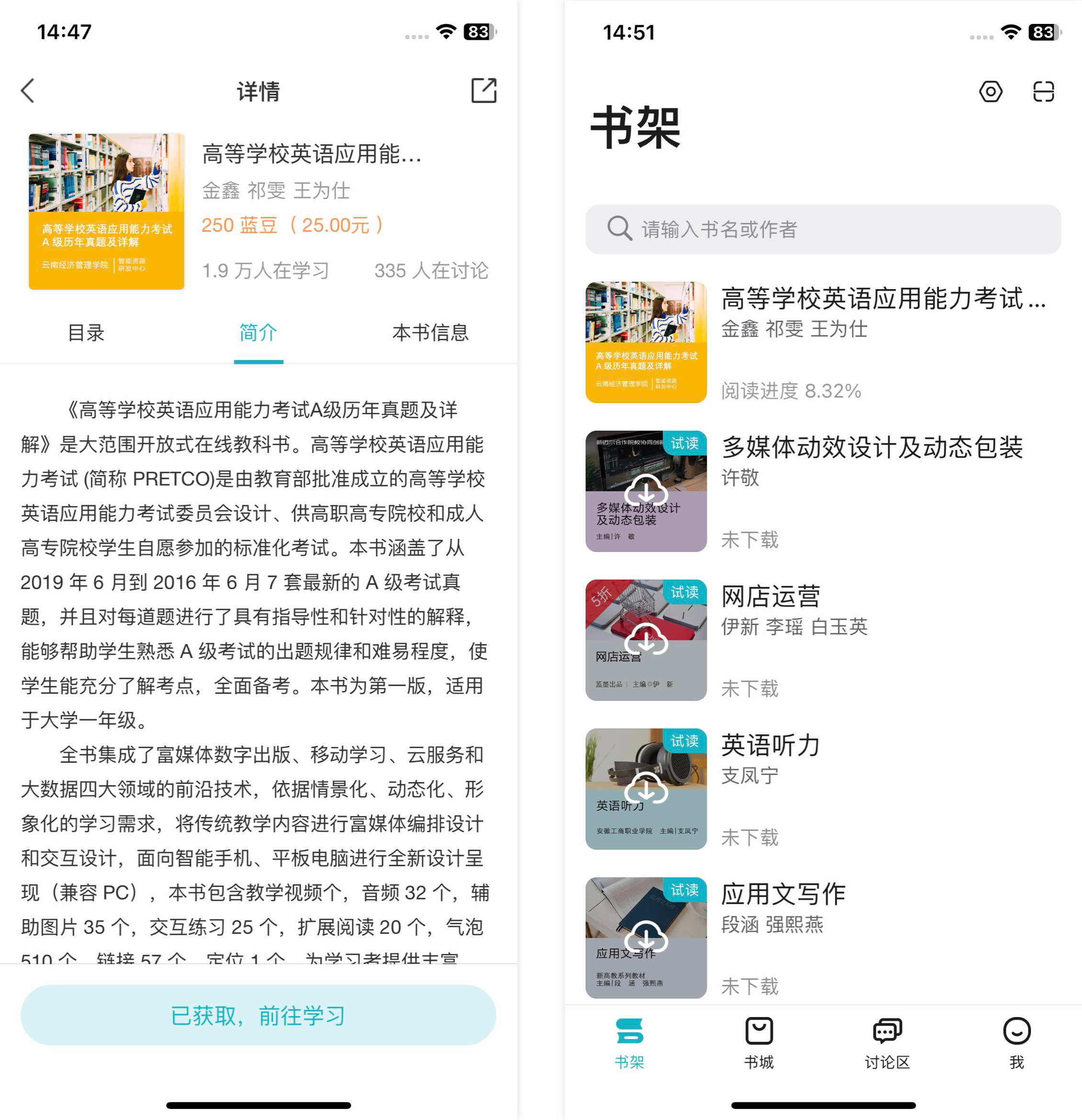
Task: Tap 已获取，前往学习 button
Action: pos(259,1016)
